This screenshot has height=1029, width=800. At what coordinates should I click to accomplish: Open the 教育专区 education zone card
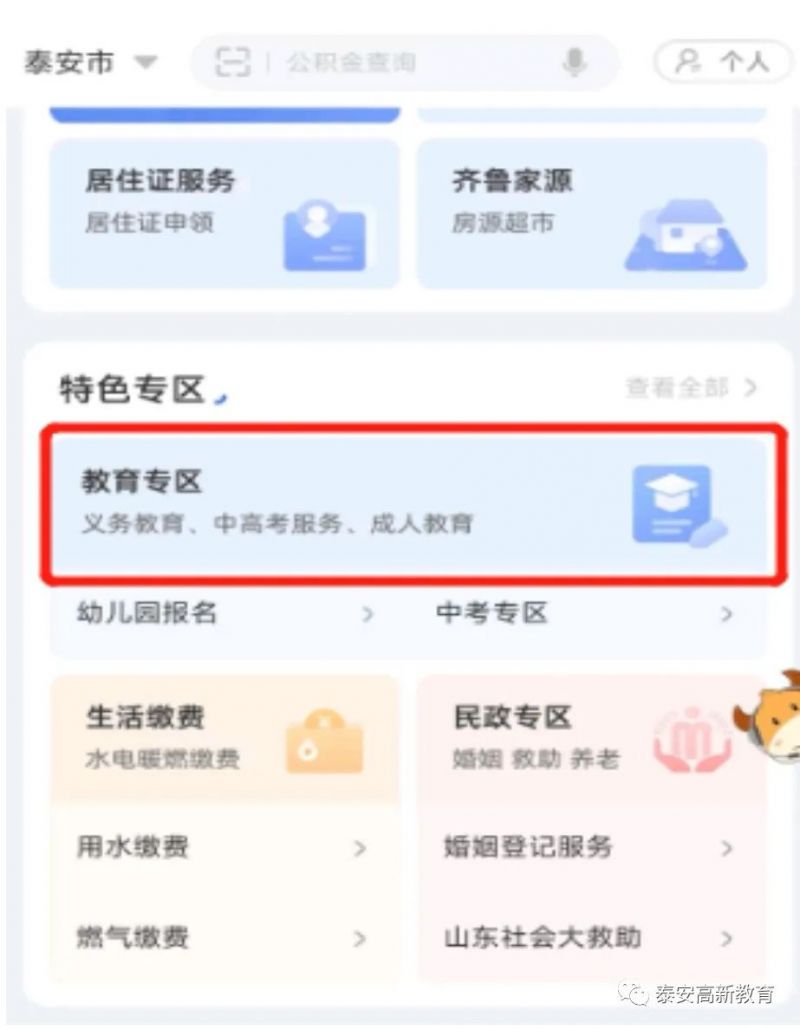(413, 504)
